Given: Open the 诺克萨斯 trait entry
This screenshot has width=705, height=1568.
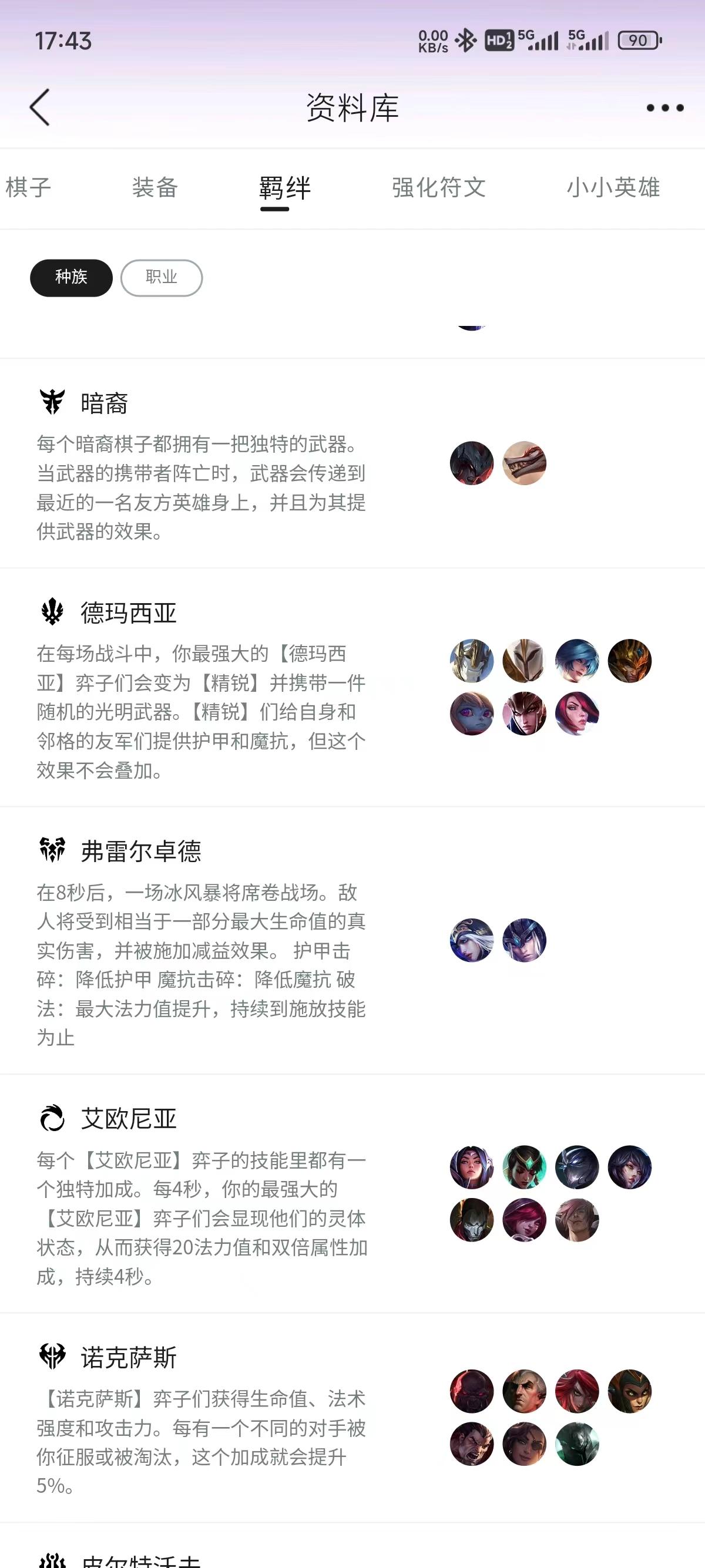Looking at the screenshot, I should [129, 1357].
